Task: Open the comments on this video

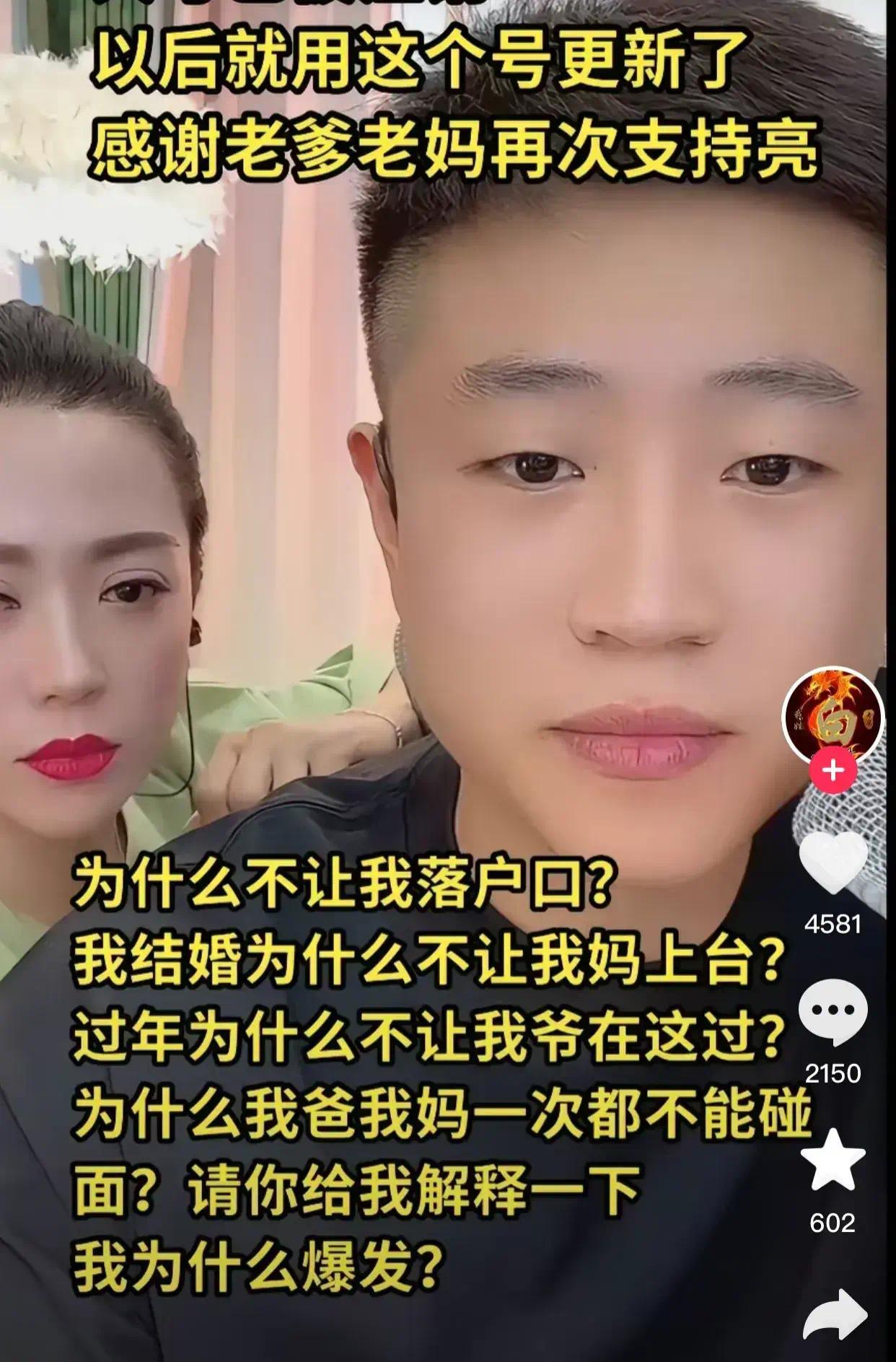Action: point(834,1013)
